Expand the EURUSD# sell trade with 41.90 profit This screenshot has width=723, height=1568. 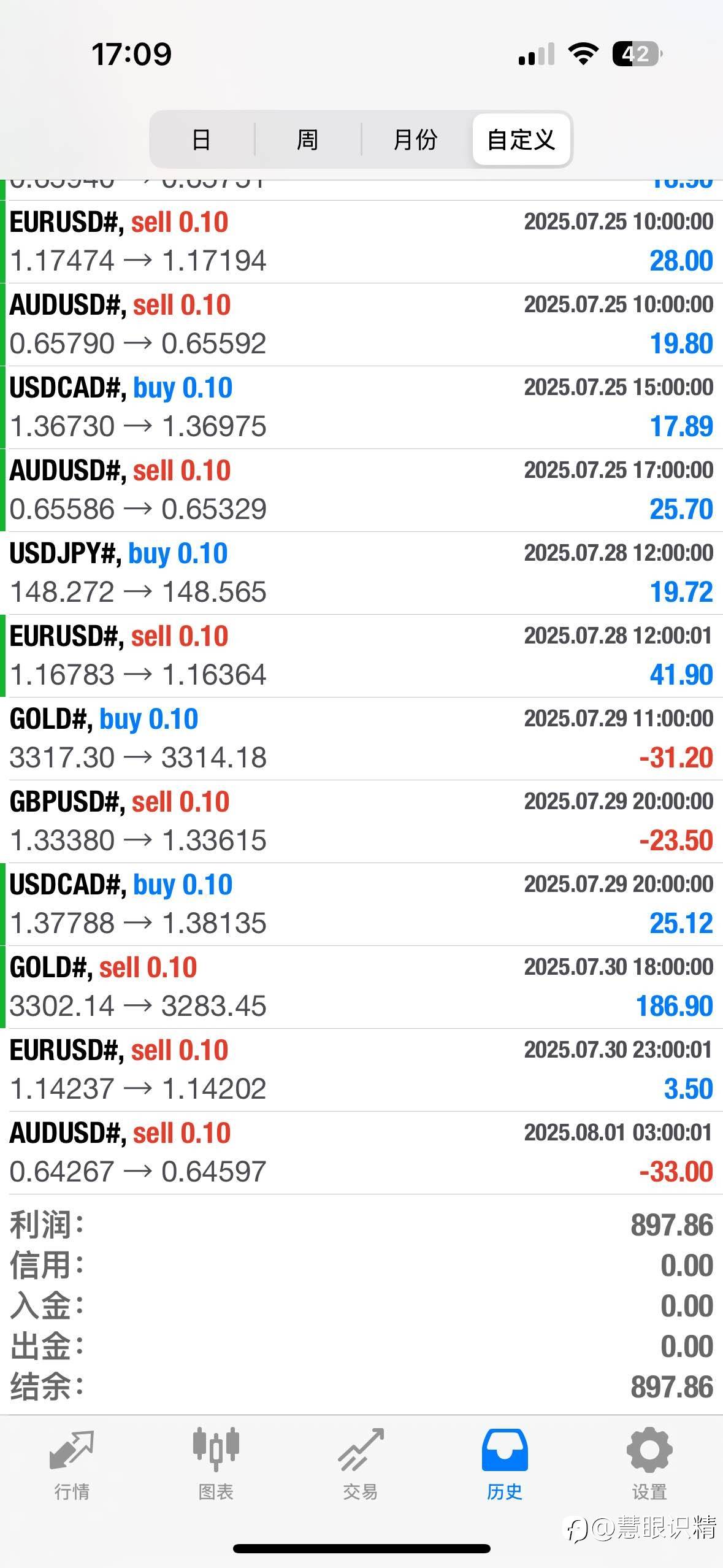coord(361,656)
